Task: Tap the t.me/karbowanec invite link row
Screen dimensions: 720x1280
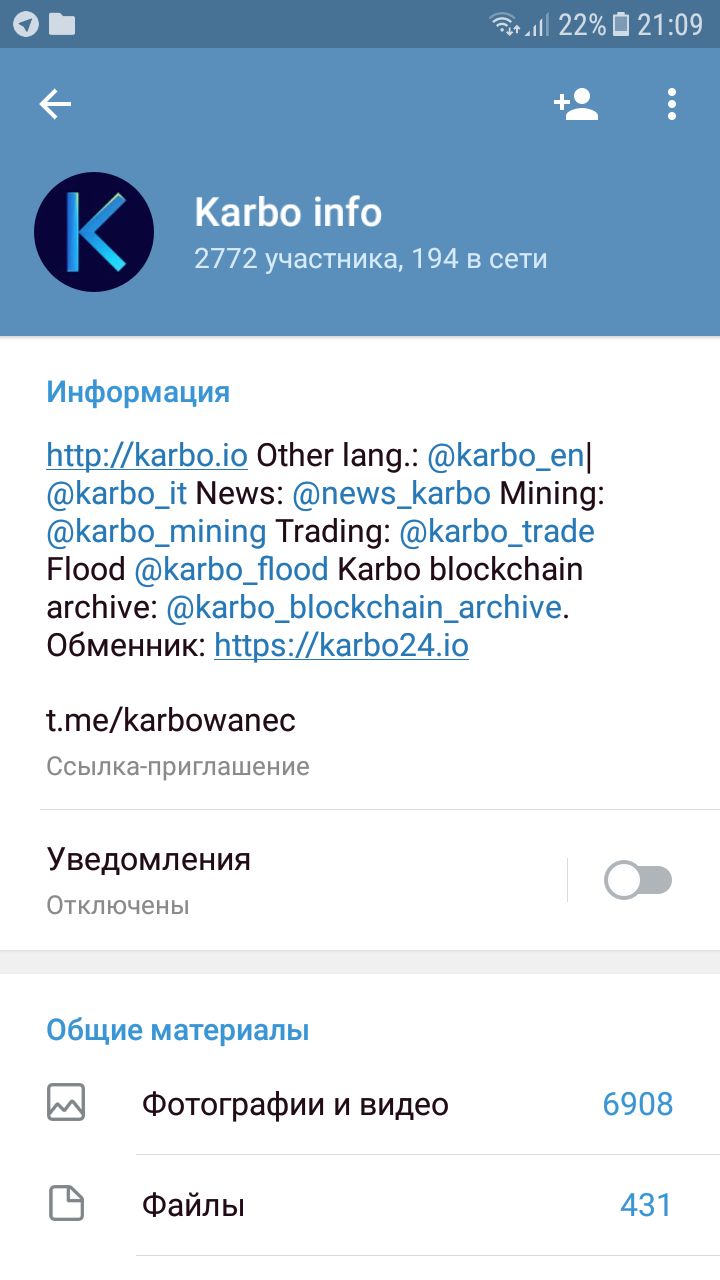Action: pyautogui.click(x=171, y=738)
